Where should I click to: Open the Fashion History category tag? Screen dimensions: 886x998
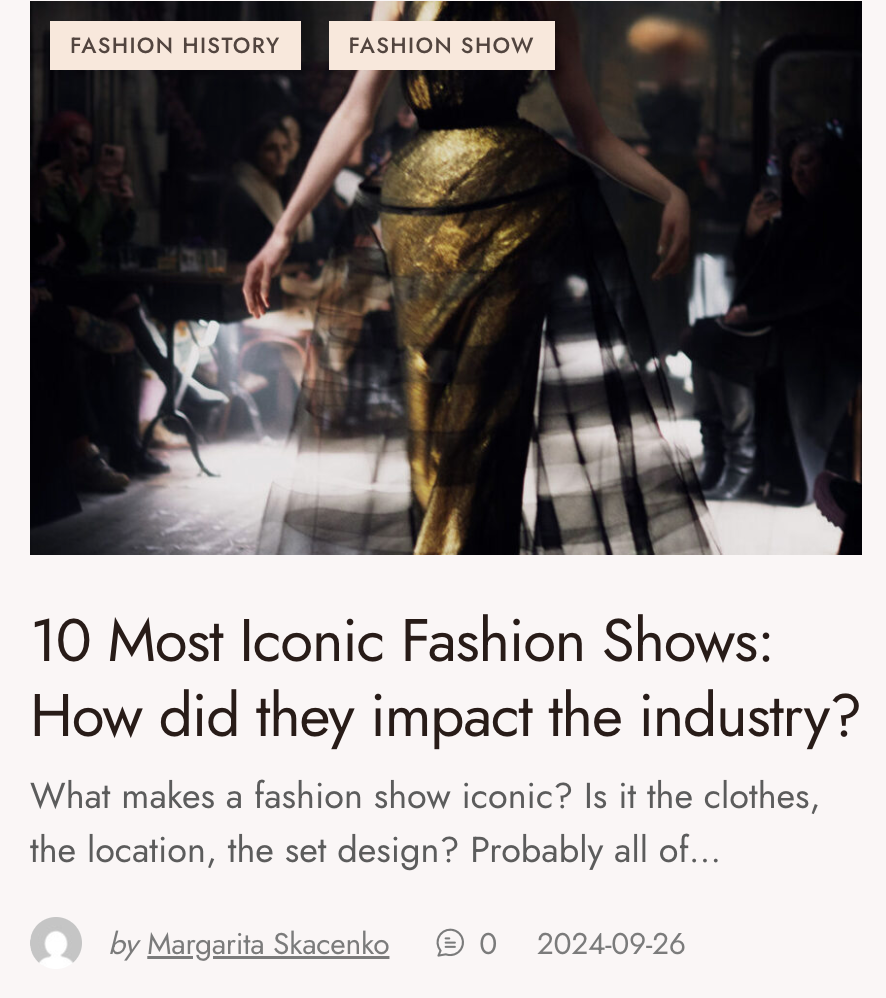(x=175, y=46)
